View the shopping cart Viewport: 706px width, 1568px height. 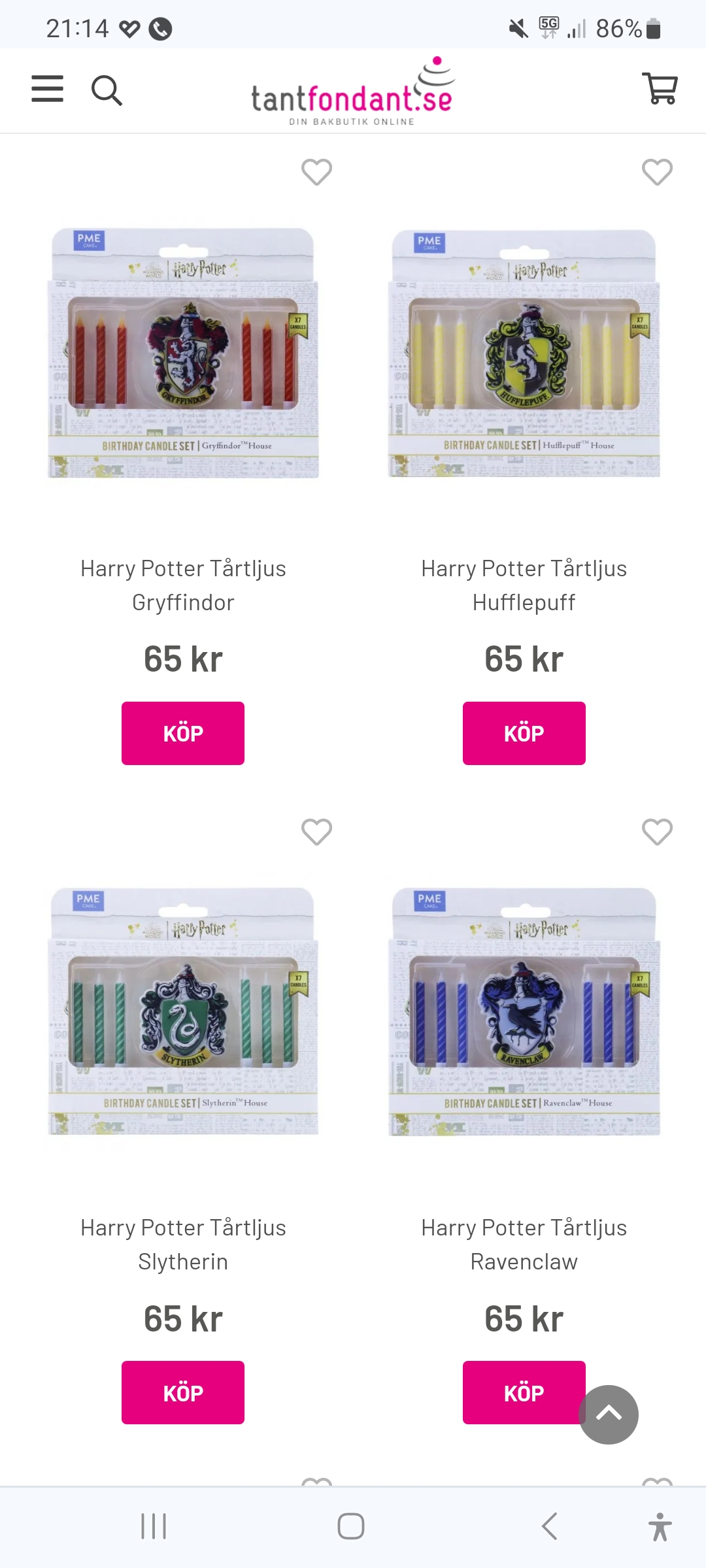tap(660, 88)
